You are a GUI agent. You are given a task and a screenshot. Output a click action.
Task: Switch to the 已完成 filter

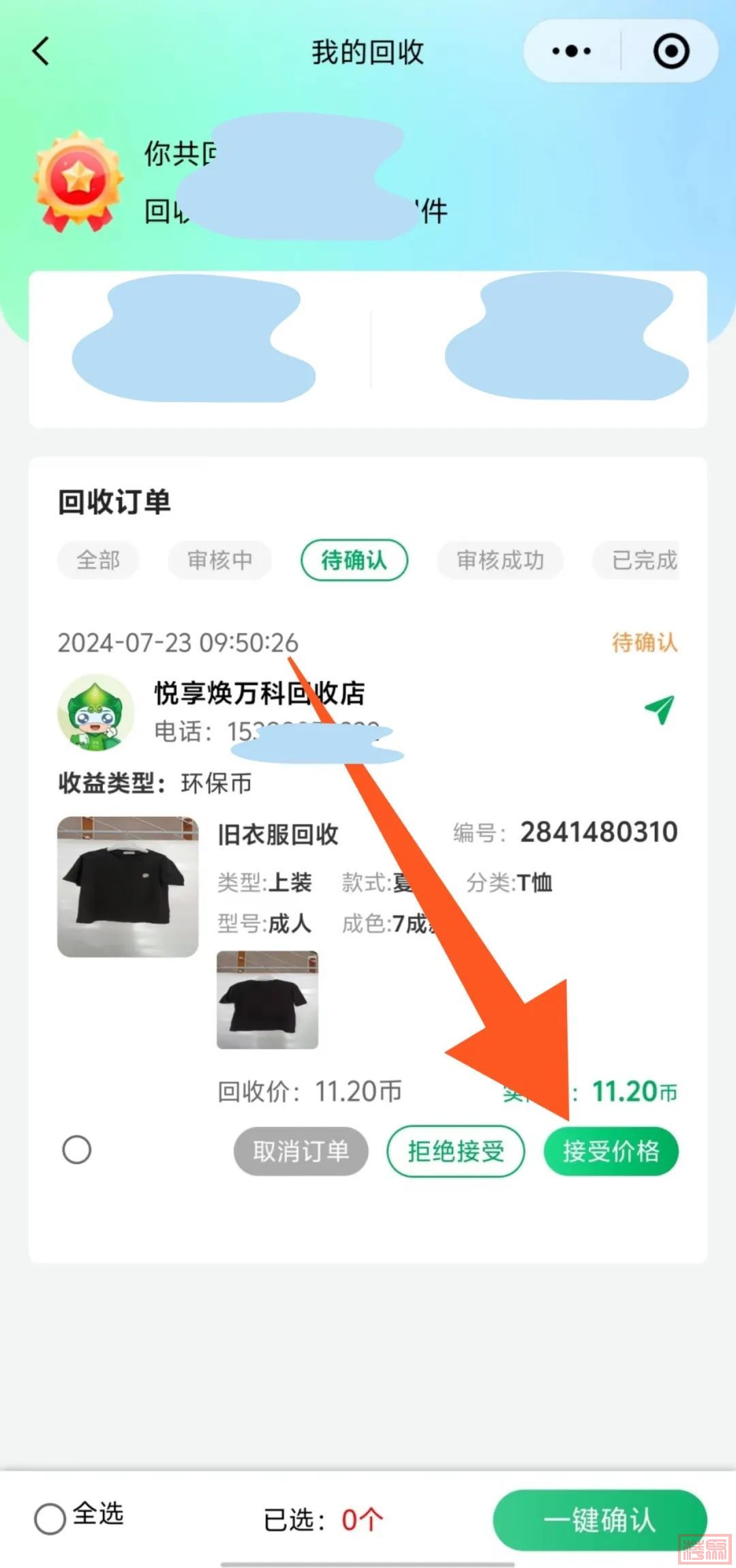point(643,560)
